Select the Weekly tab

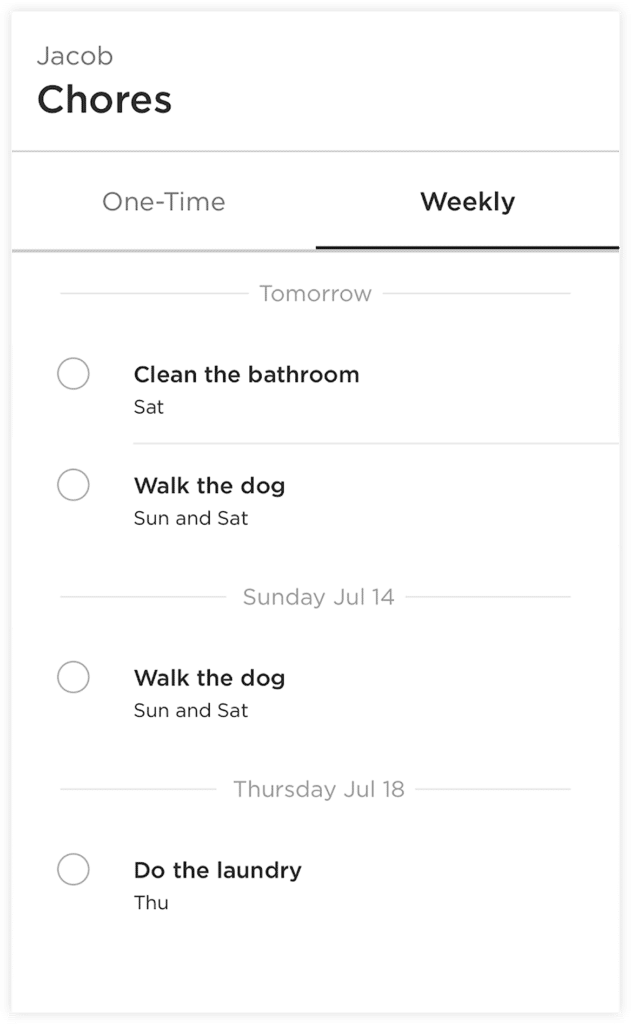(x=467, y=202)
